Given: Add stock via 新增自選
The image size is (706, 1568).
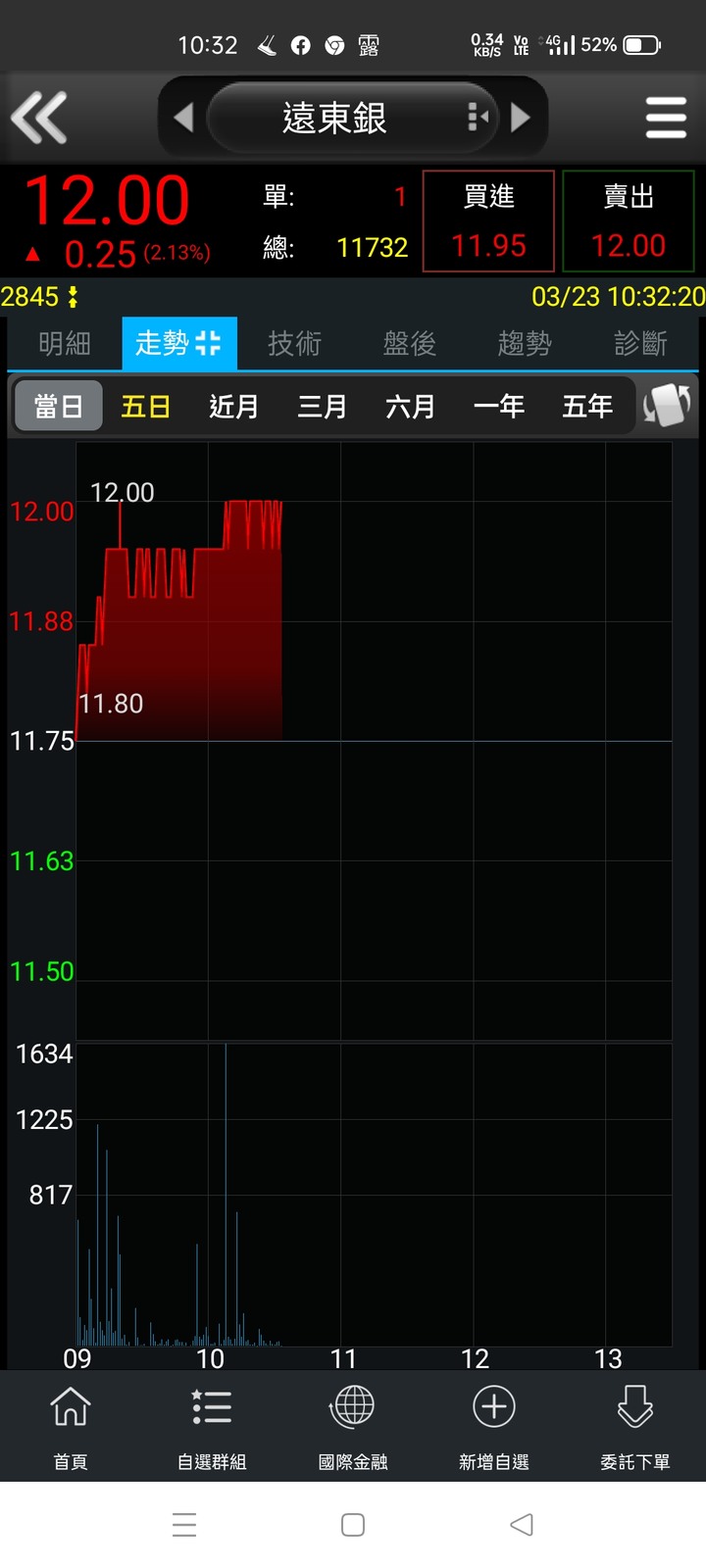Looking at the screenshot, I should tap(494, 1427).
